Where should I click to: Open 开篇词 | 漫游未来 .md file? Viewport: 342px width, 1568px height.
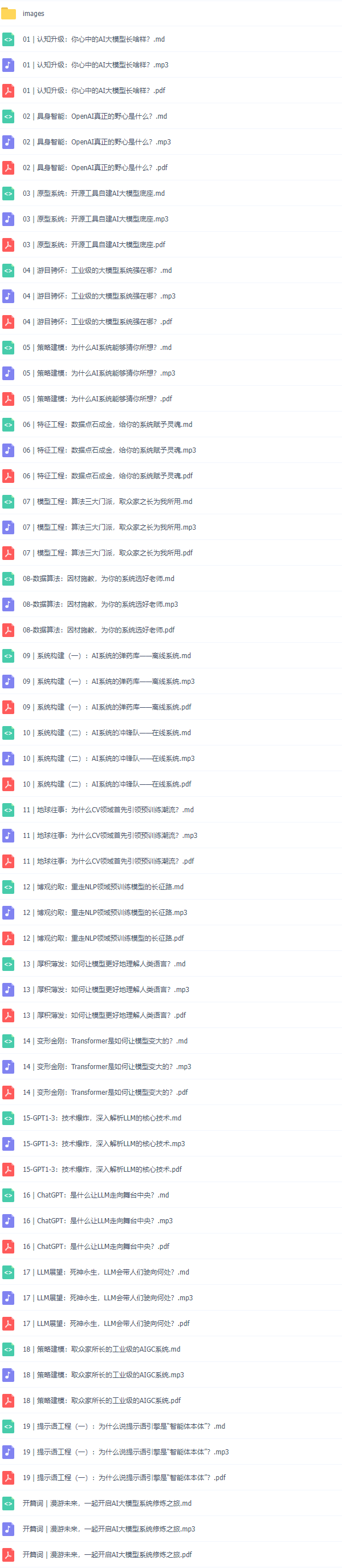point(107,1503)
